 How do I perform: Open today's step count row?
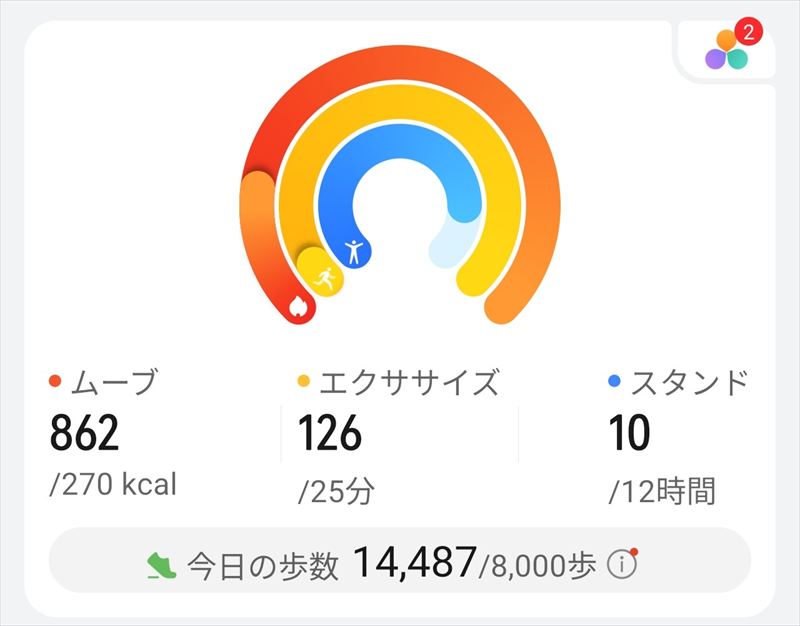(x=400, y=565)
